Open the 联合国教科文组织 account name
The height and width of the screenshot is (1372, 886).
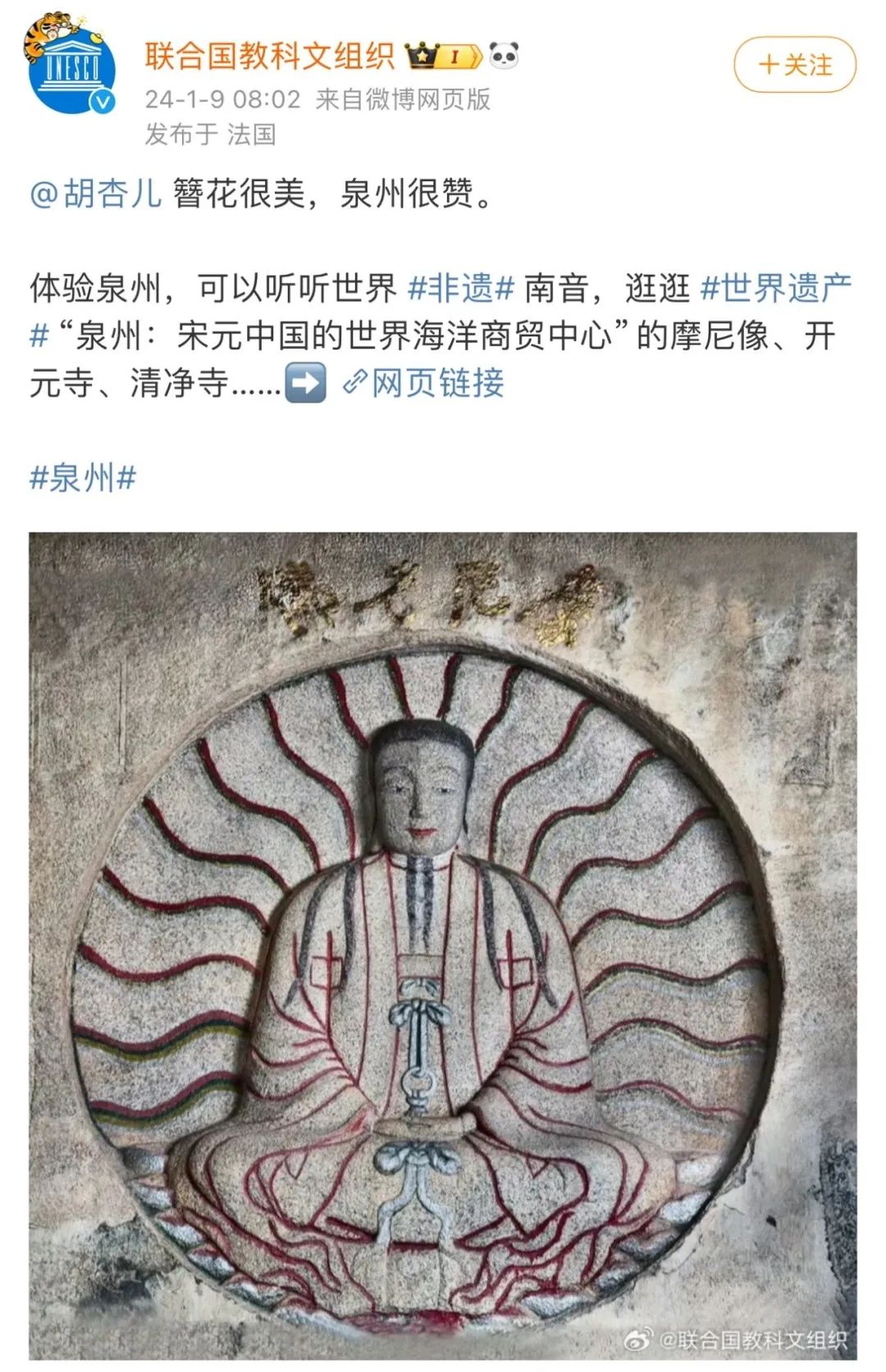coord(270,56)
